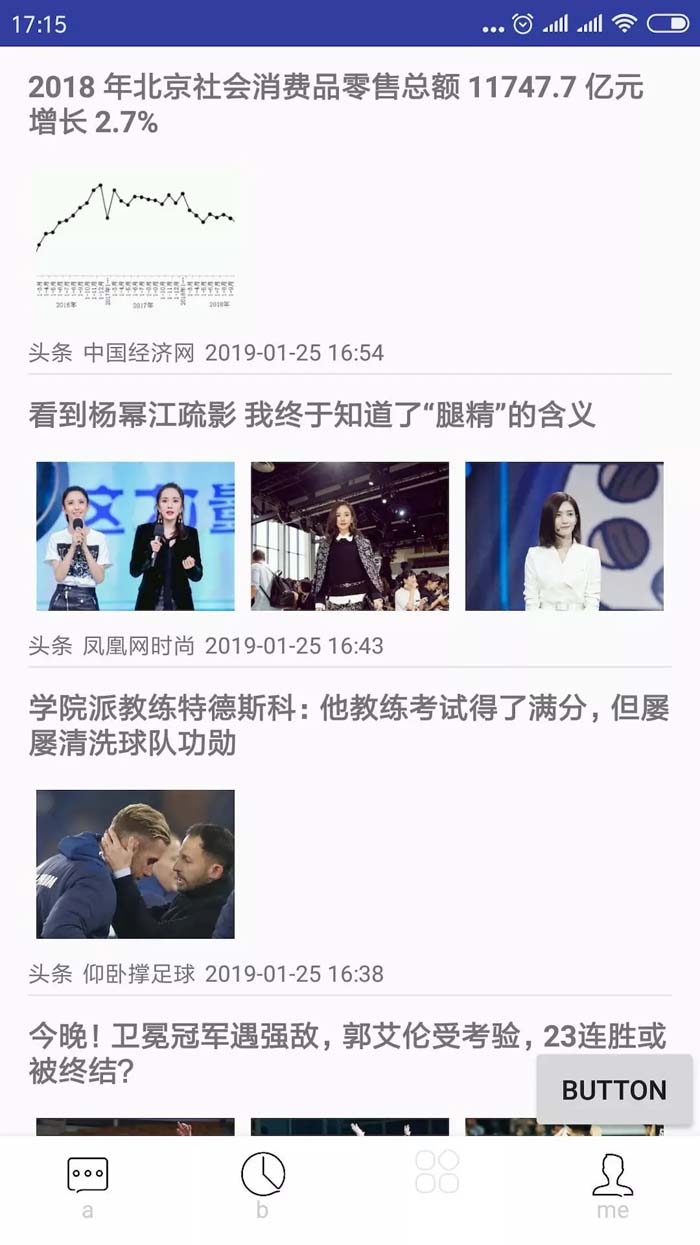Tap the BUTTON floating button
The height and width of the screenshot is (1245, 700).
click(x=614, y=1090)
